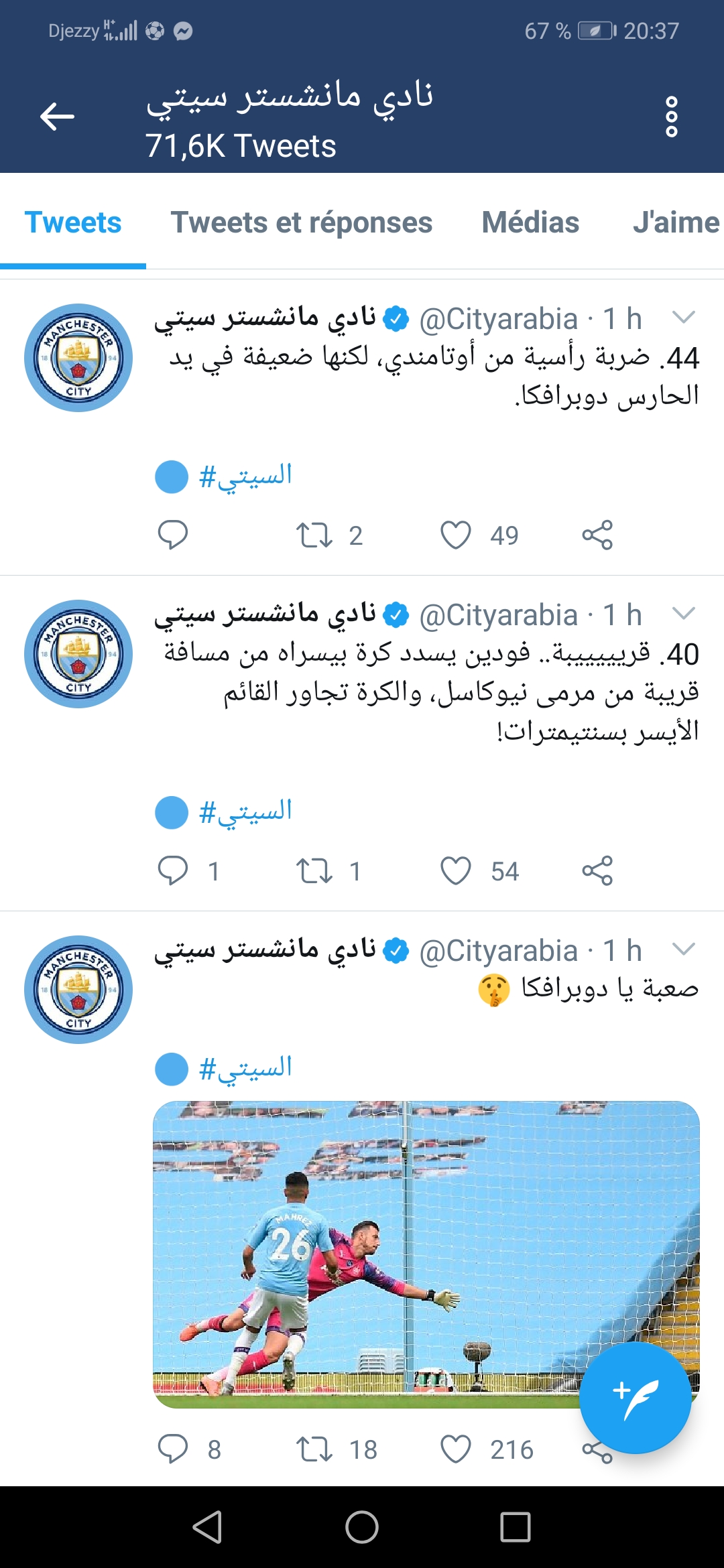Retweet the photo tweet with 18 retweets
This screenshot has height=1568, width=724.
tap(314, 1449)
